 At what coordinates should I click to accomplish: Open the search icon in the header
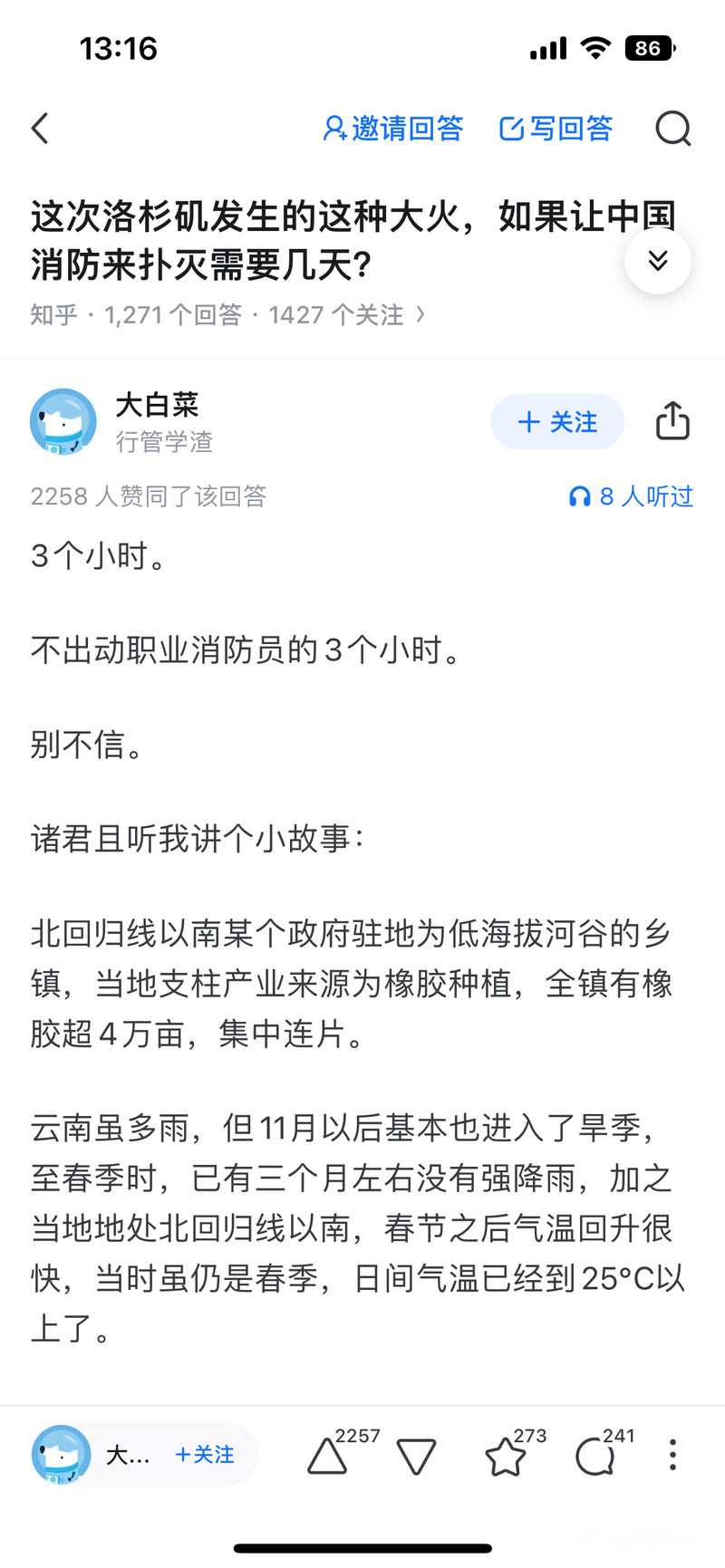point(672,129)
